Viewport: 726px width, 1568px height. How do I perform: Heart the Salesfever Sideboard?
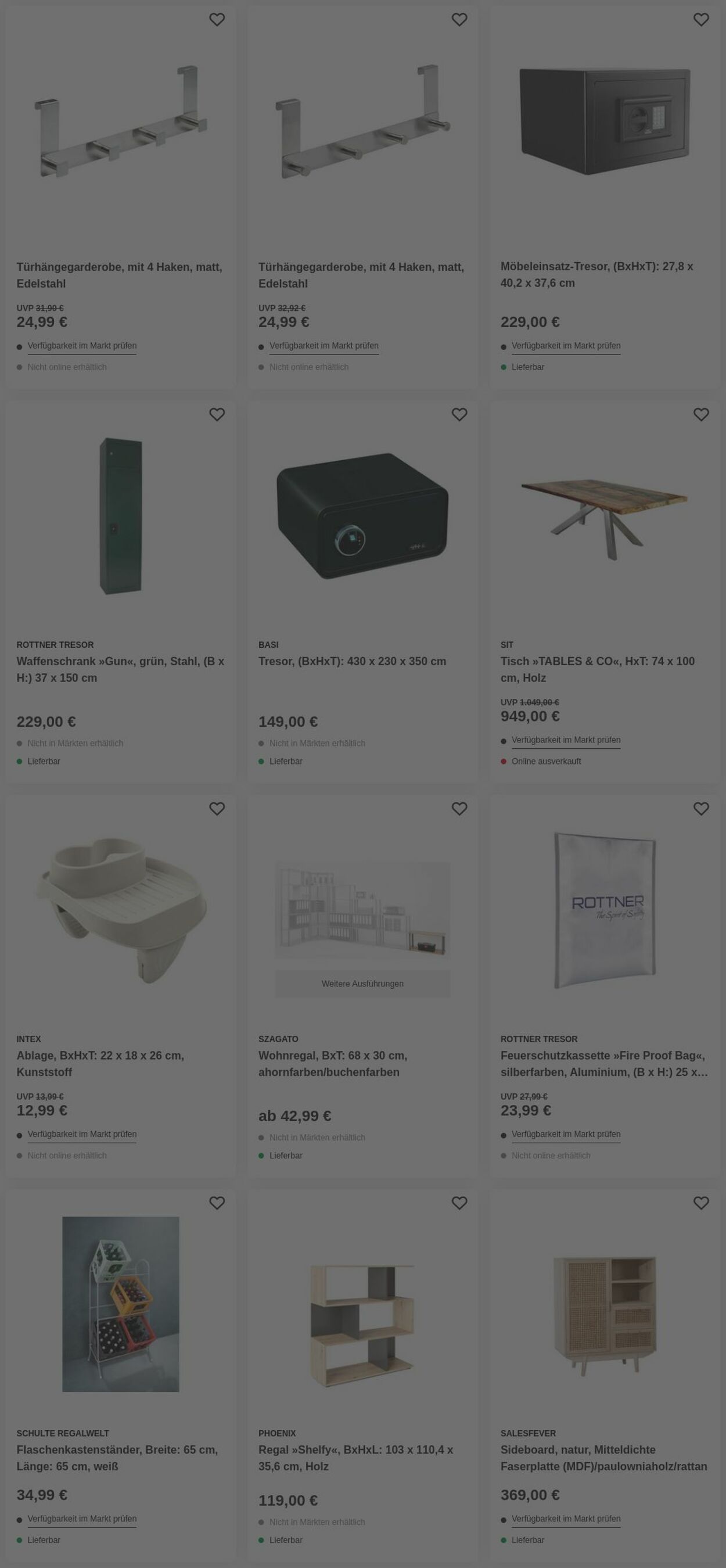click(x=701, y=1203)
